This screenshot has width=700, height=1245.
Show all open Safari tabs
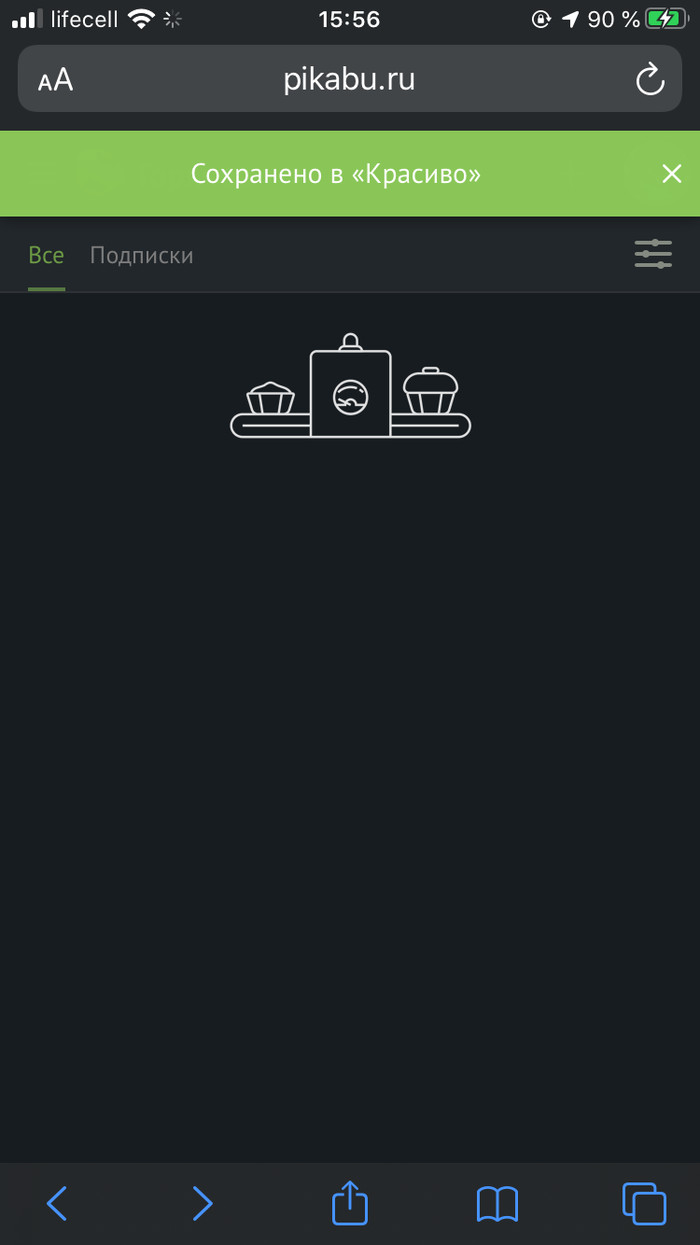[643, 1203]
